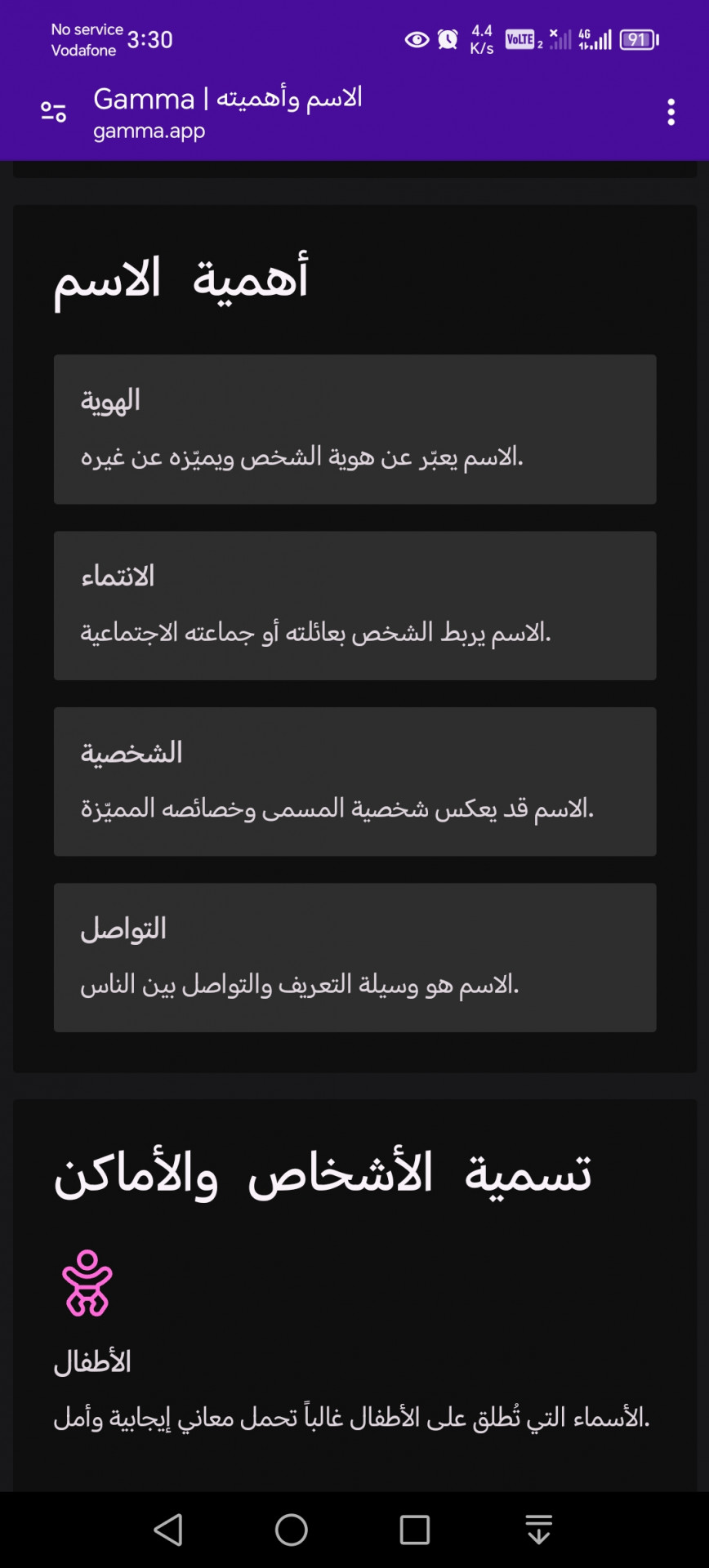This screenshot has height=1568, width=709.
Task: Tap the navigation bar's hide arrow
Action: pyautogui.click(x=539, y=1530)
